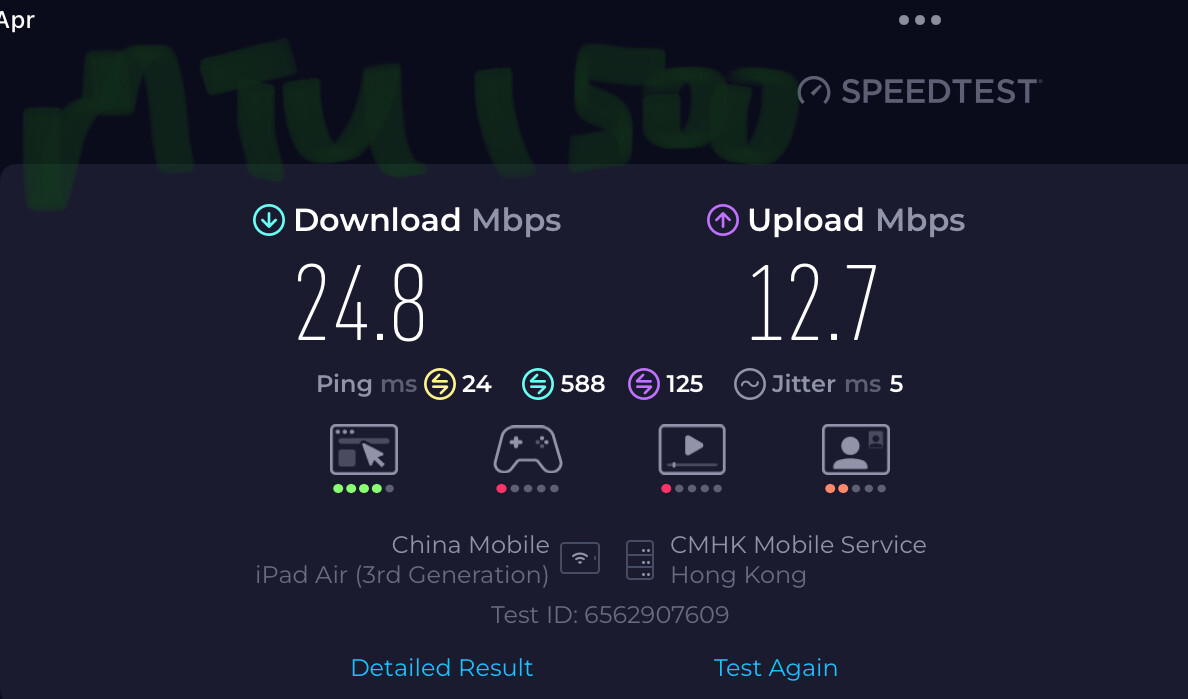View the web browsing quality rating

[x=364, y=450]
